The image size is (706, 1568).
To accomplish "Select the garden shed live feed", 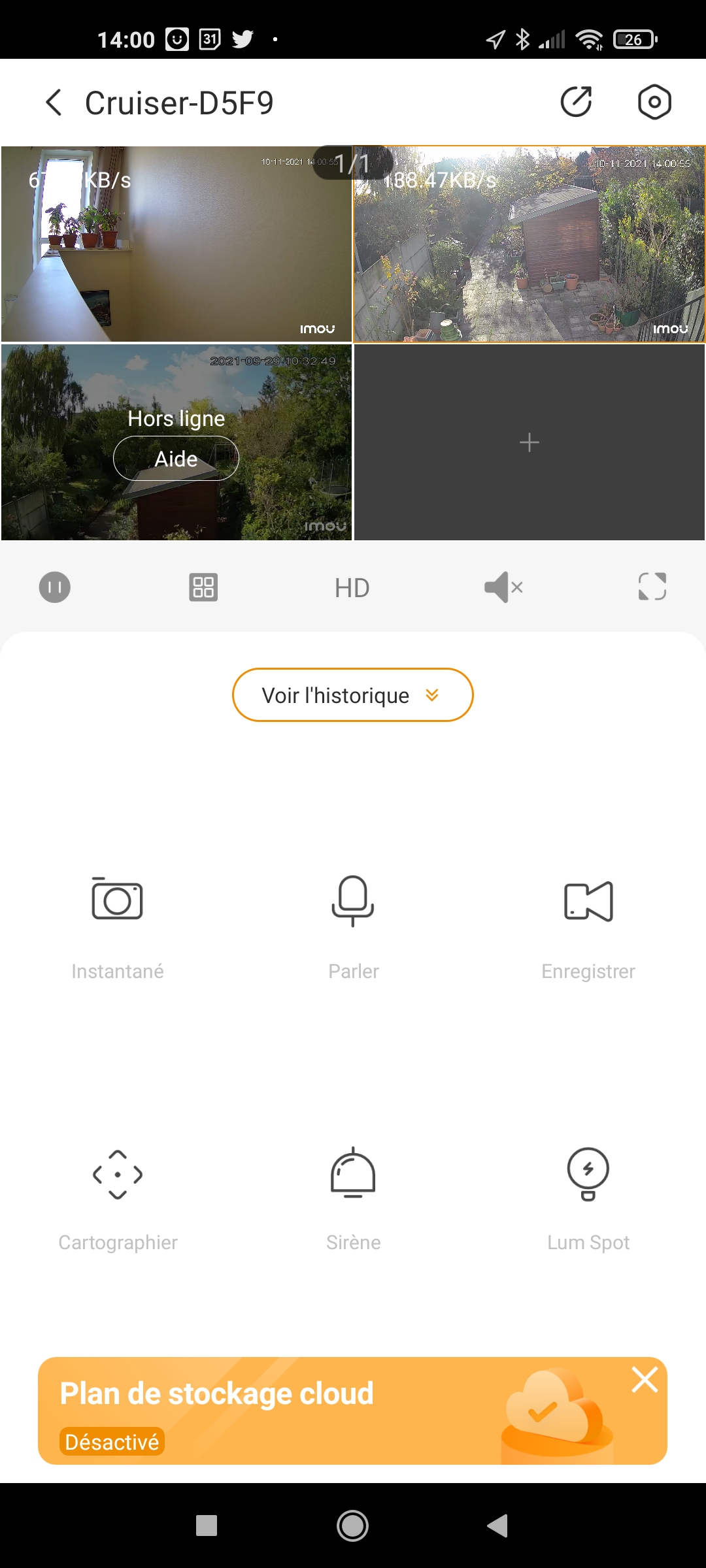I will [529, 244].
